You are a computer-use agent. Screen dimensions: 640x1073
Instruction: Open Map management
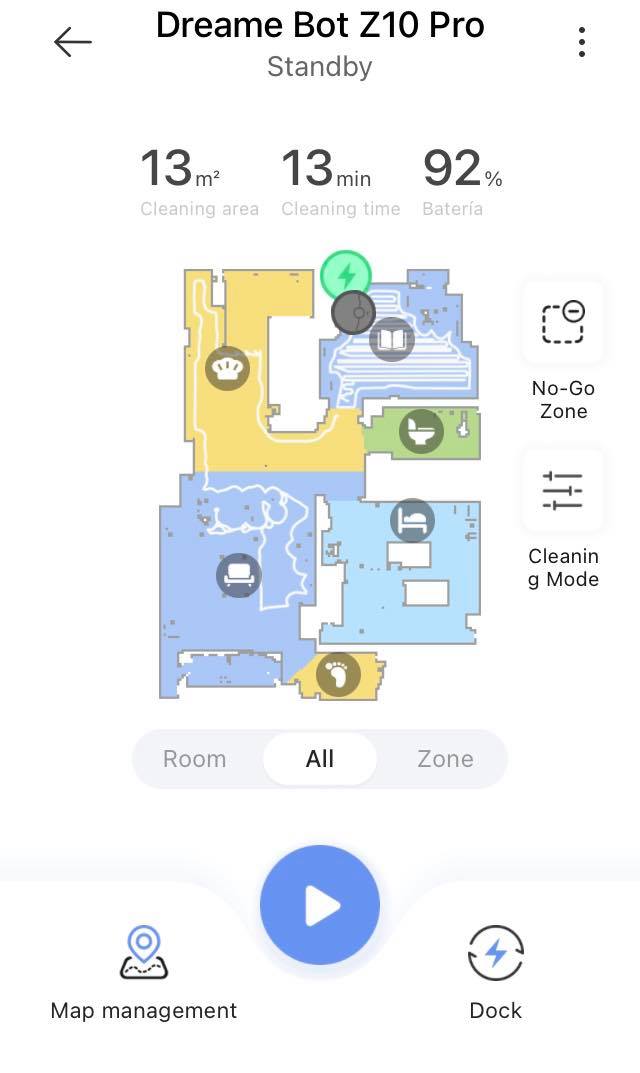(144, 973)
